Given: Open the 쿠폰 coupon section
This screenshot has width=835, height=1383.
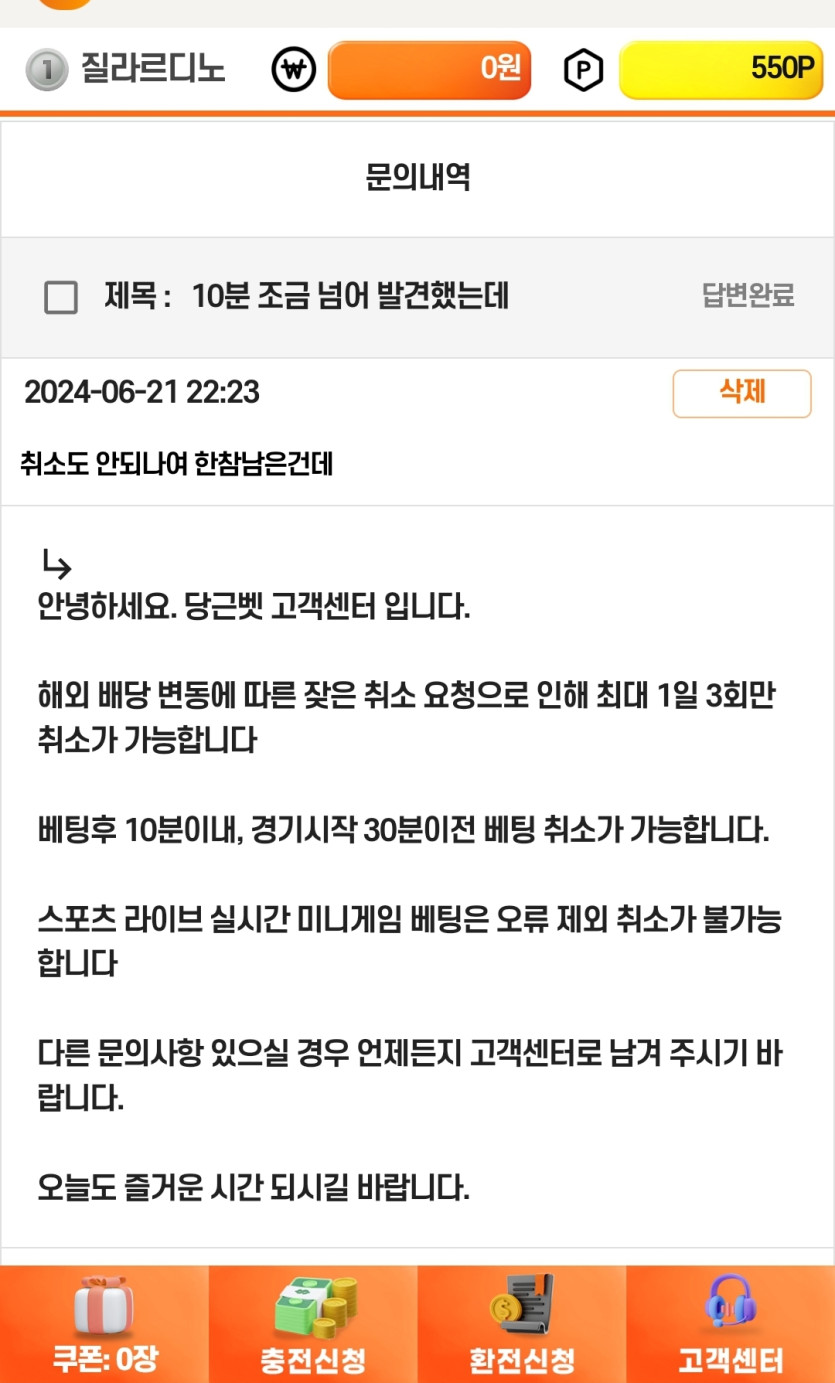Looking at the screenshot, I should point(104,1324).
